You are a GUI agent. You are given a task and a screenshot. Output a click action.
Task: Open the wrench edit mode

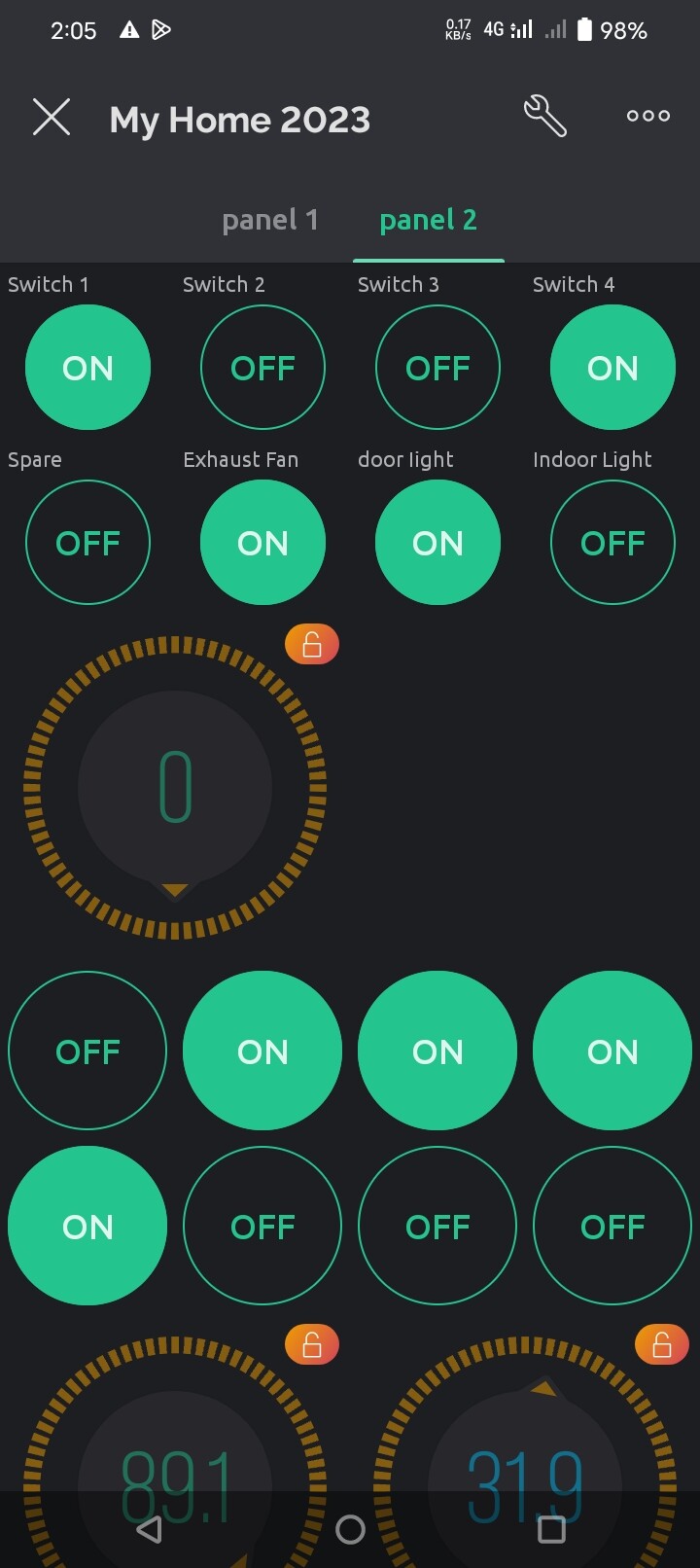pyautogui.click(x=544, y=116)
